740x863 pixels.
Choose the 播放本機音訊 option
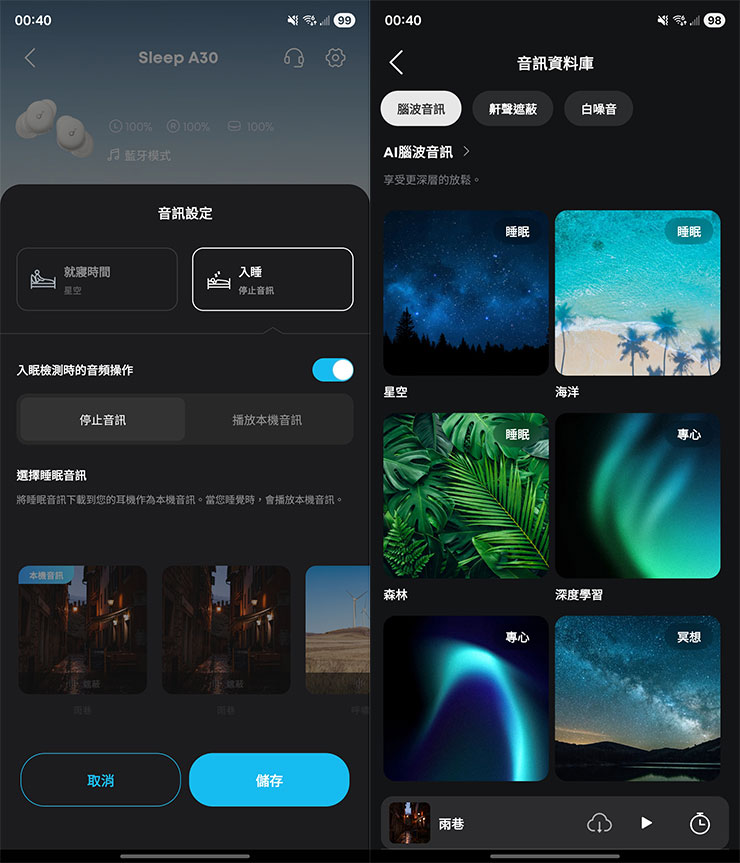pyautogui.click(x=267, y=420)
